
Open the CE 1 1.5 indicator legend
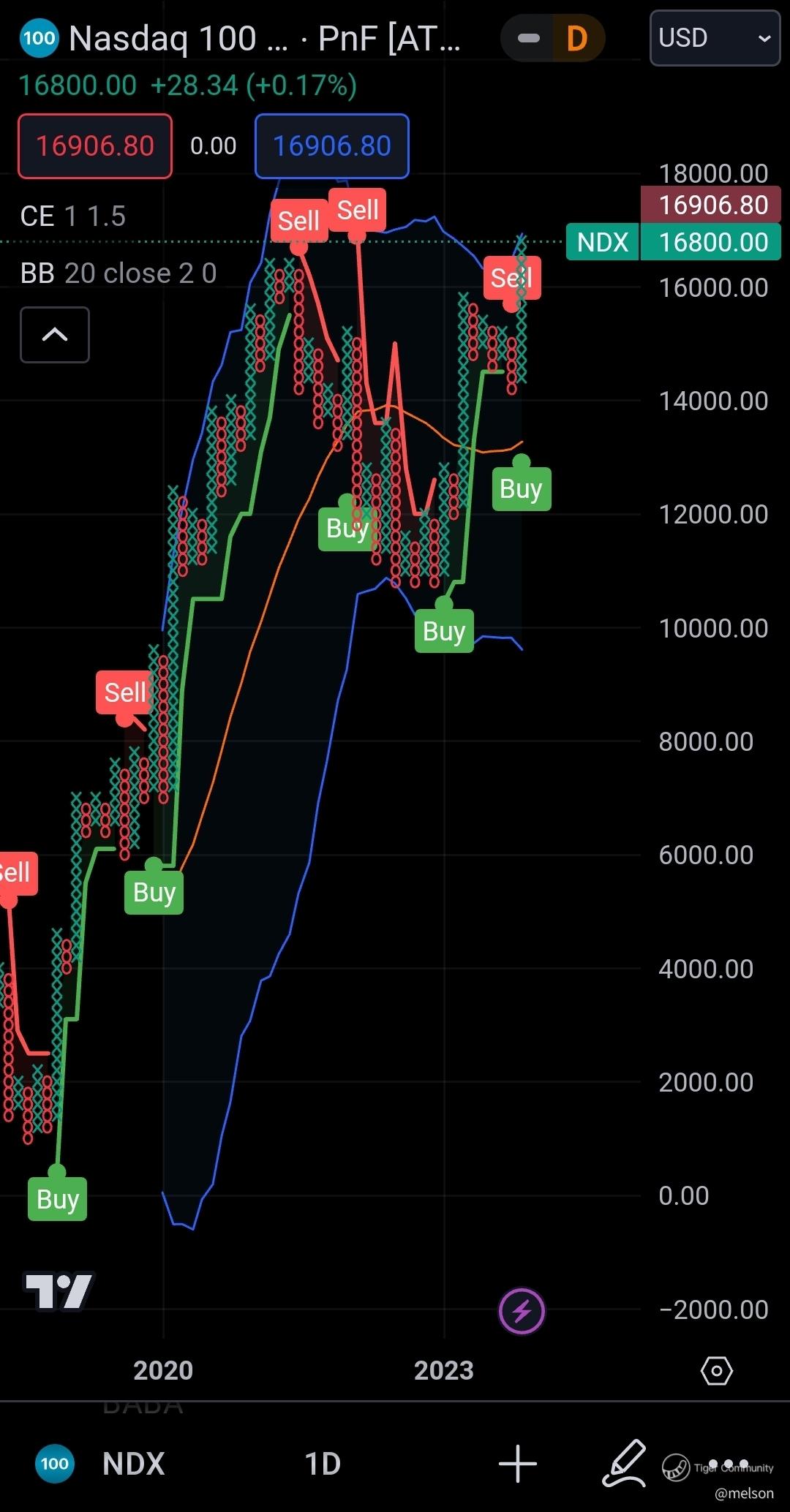(73, 216)
